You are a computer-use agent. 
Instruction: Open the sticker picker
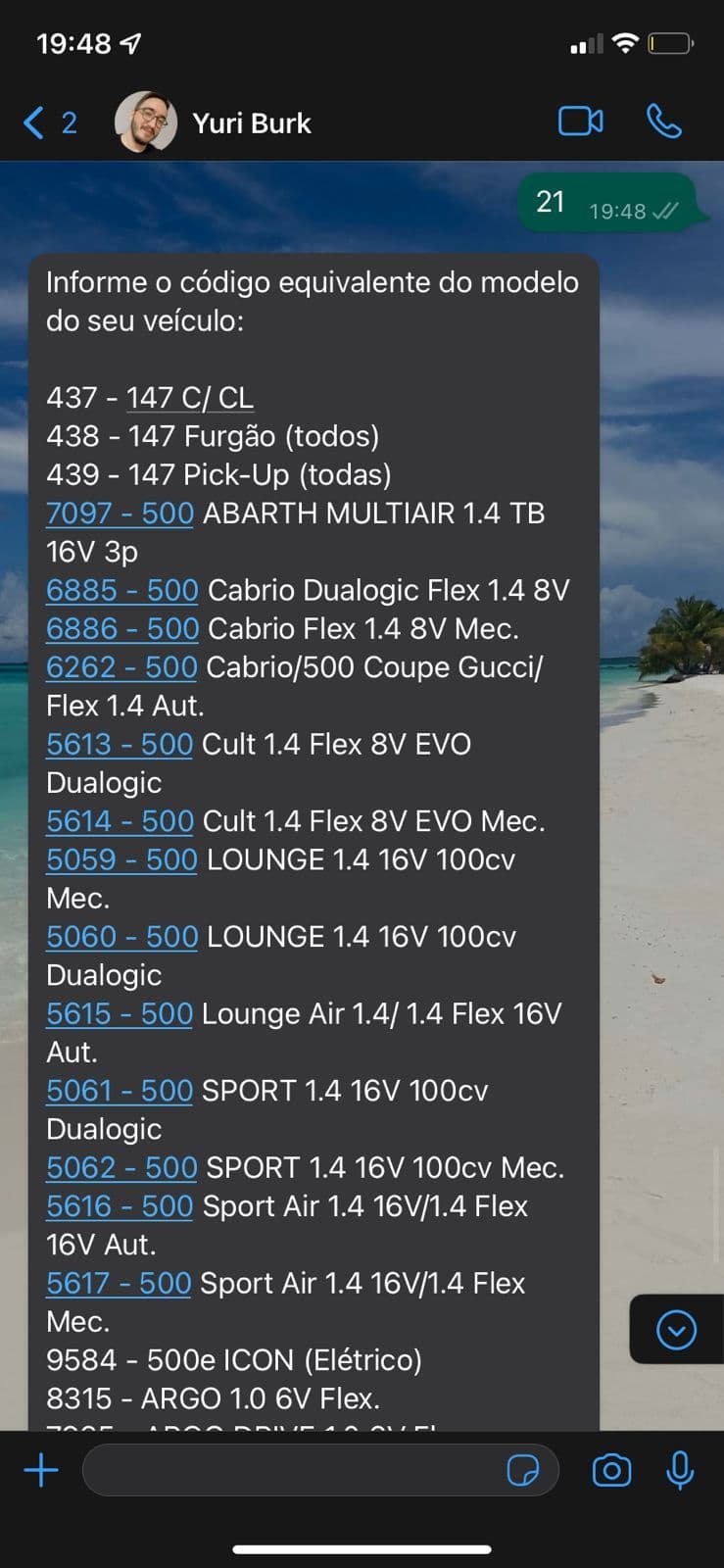coord(523,1470)
